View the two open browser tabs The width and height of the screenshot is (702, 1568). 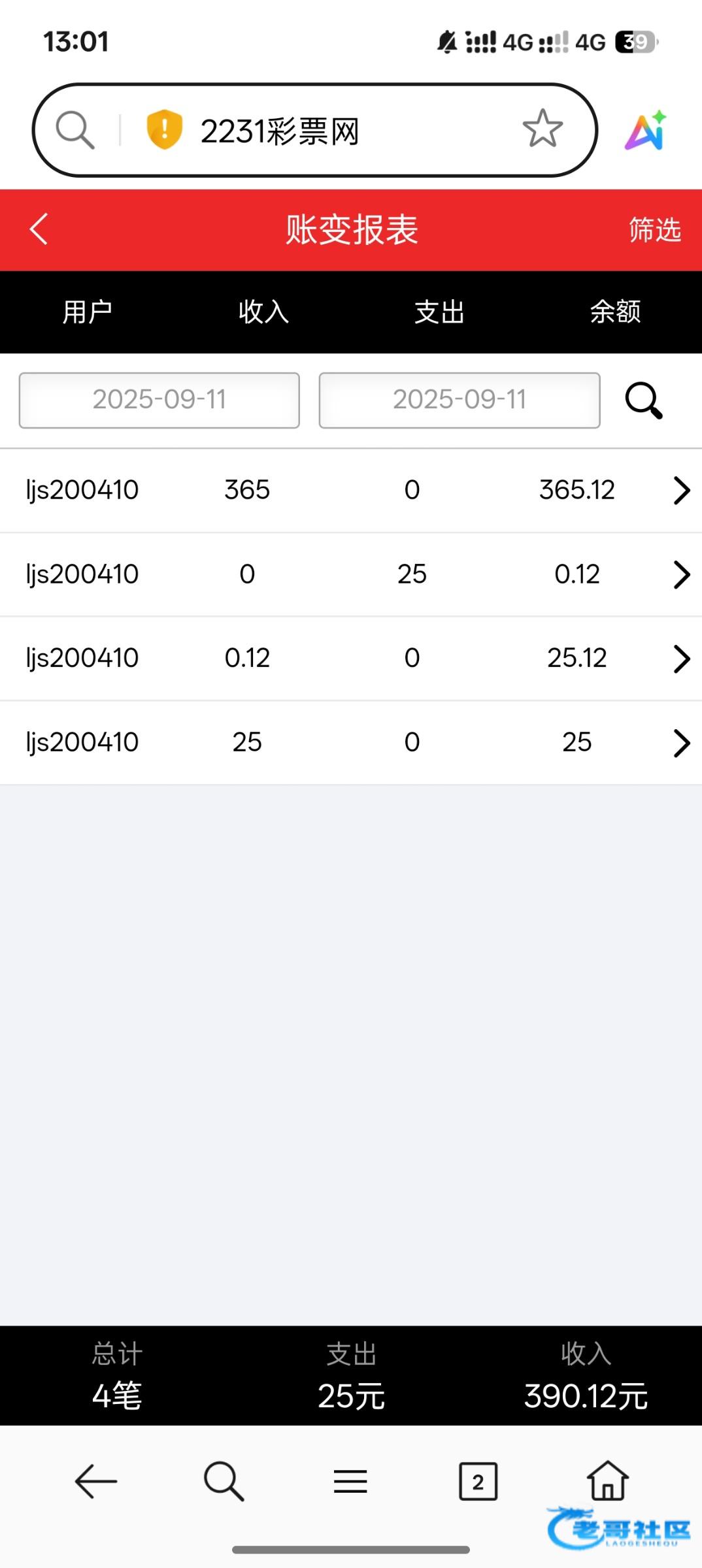tap(478, 1481)
